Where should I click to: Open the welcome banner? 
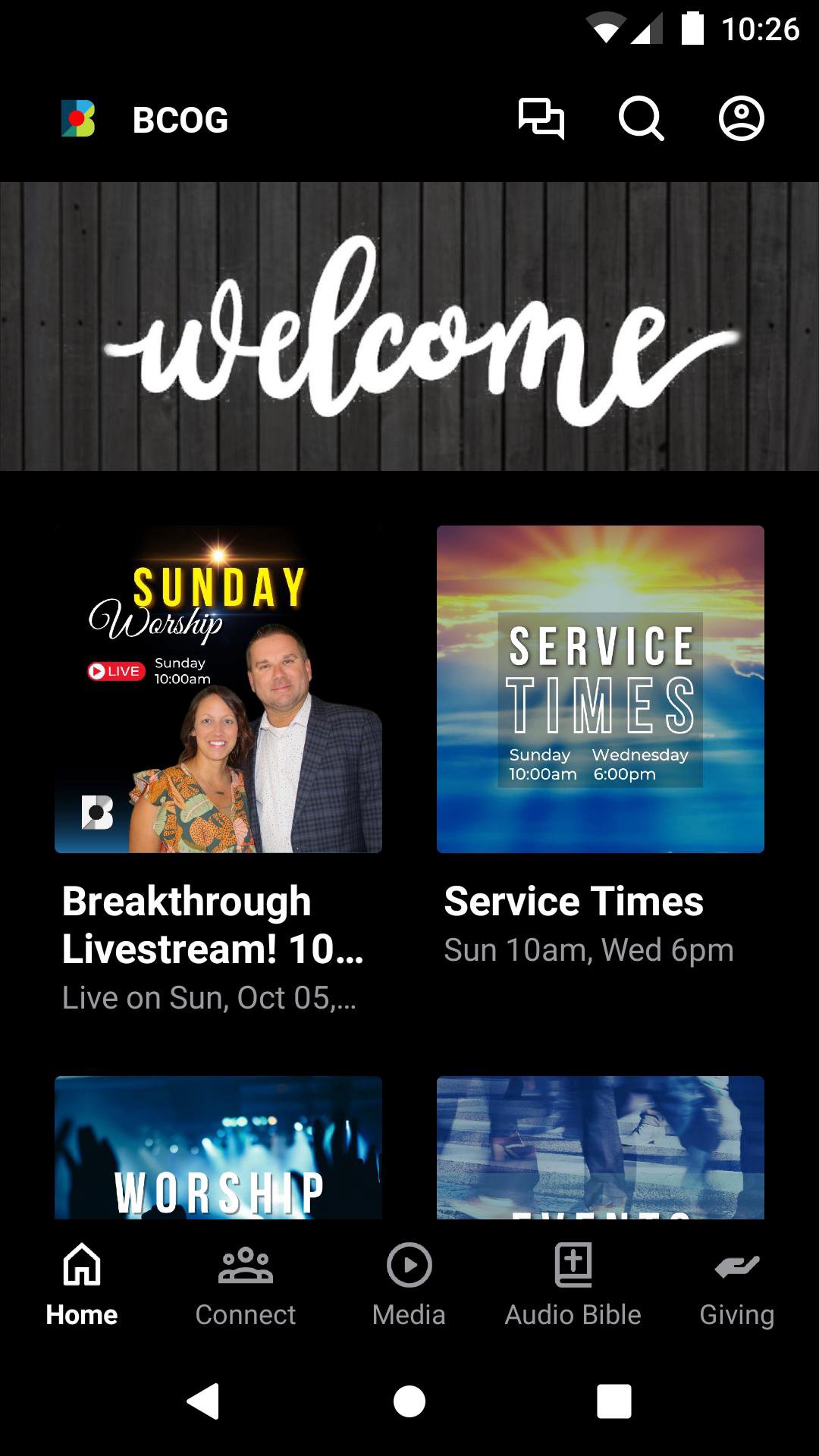tap(409, 326)
